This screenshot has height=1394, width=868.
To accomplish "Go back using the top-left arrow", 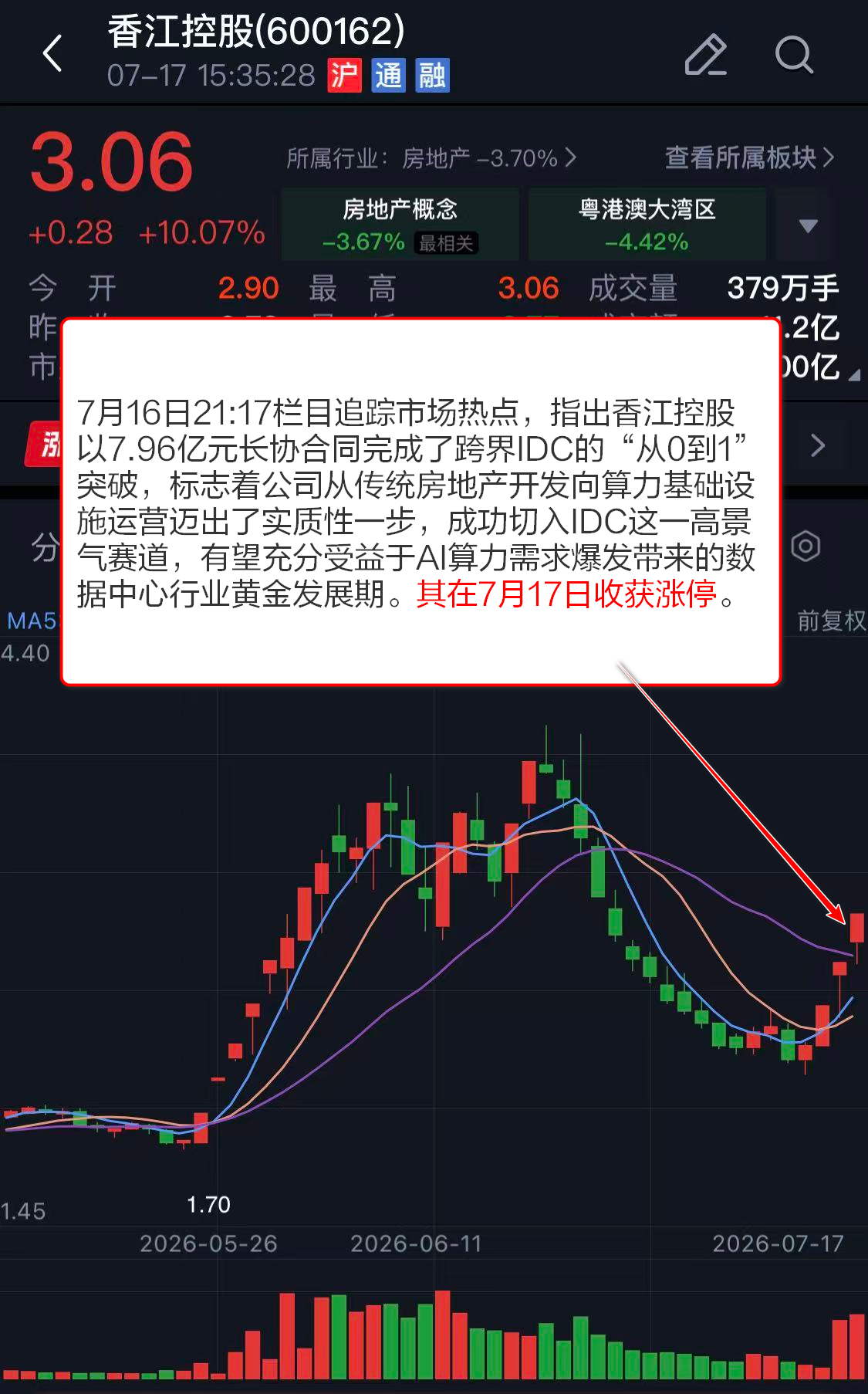I will [x=52, y=54].
